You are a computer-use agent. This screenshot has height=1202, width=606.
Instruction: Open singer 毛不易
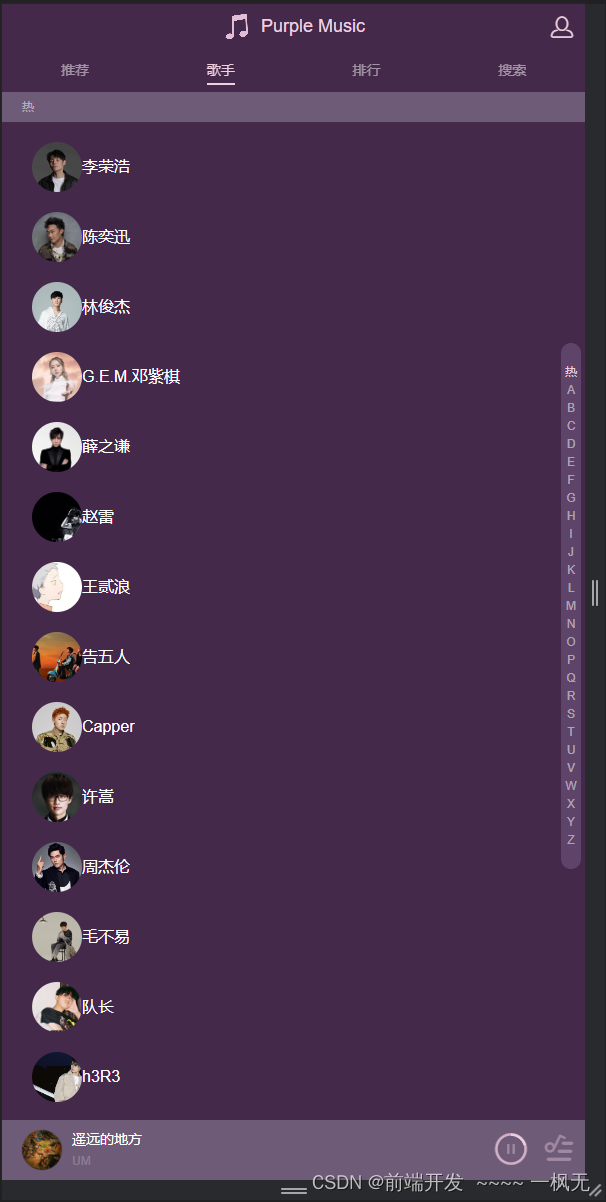(105, 937)
